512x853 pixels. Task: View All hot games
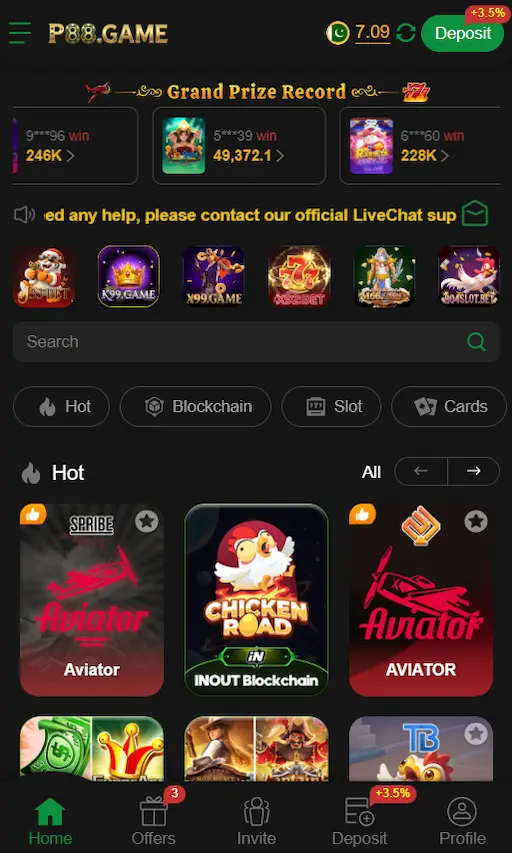[371, 472]
